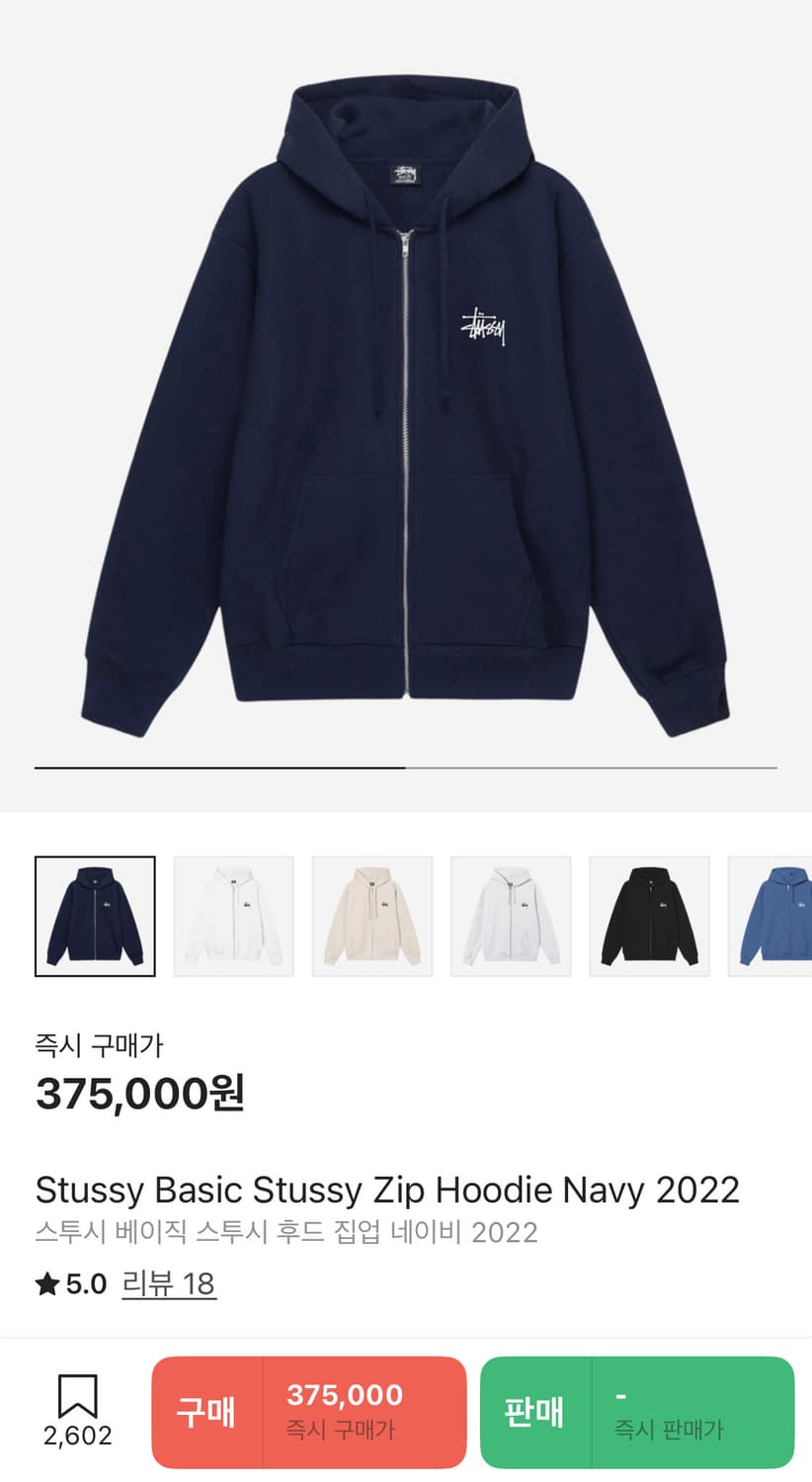Select the white hoodie colorway thumbnail

[x=233, y=914]
